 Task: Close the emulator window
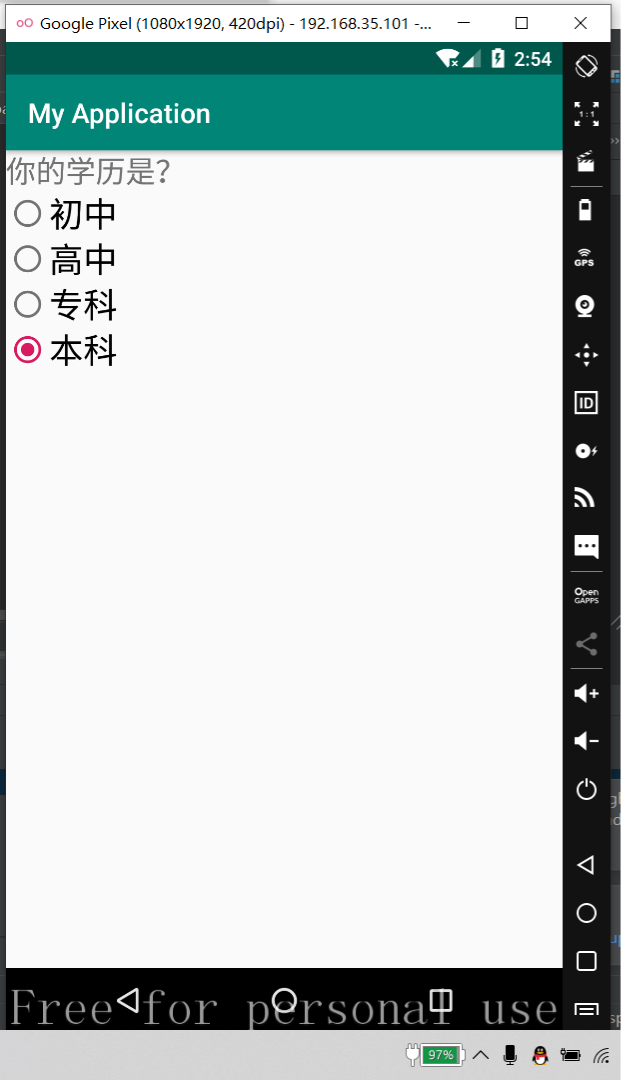(581, 22)
